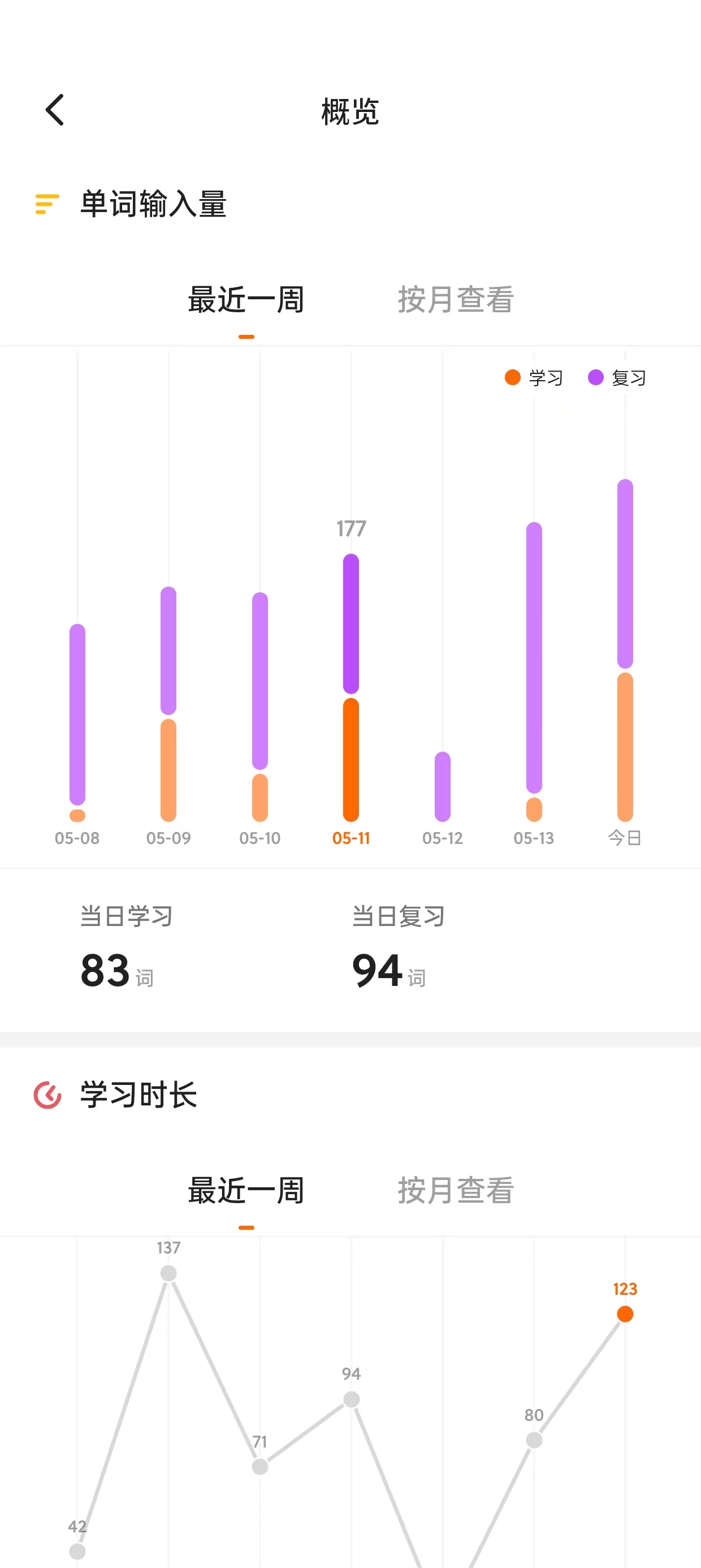Image resolution: width=701 pixels, height=1568 pixels.
Task: Pick the 05-13 bar in word chart
Action: point(534,670)
